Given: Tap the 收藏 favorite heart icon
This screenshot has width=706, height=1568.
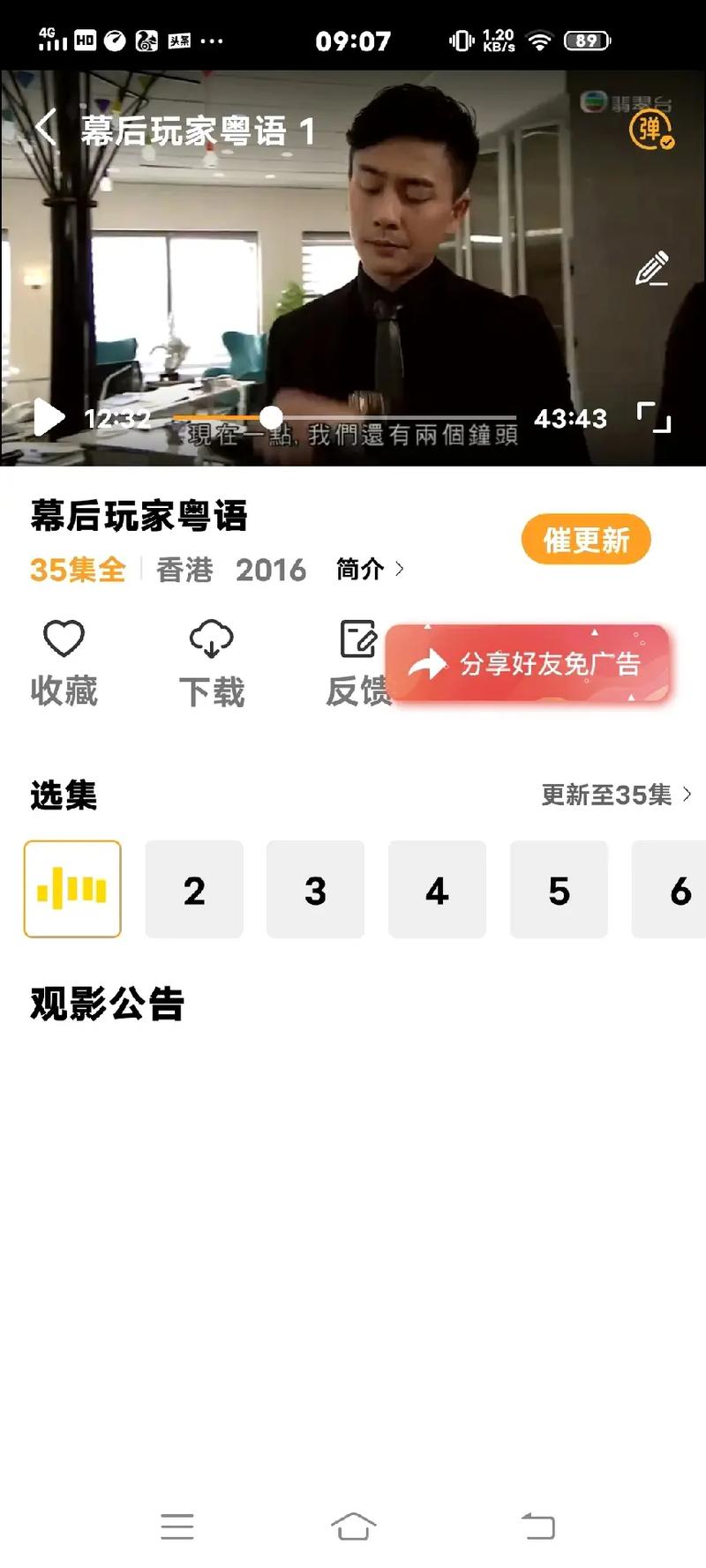Looking at the screenshot, I should [x=64, y=638].
